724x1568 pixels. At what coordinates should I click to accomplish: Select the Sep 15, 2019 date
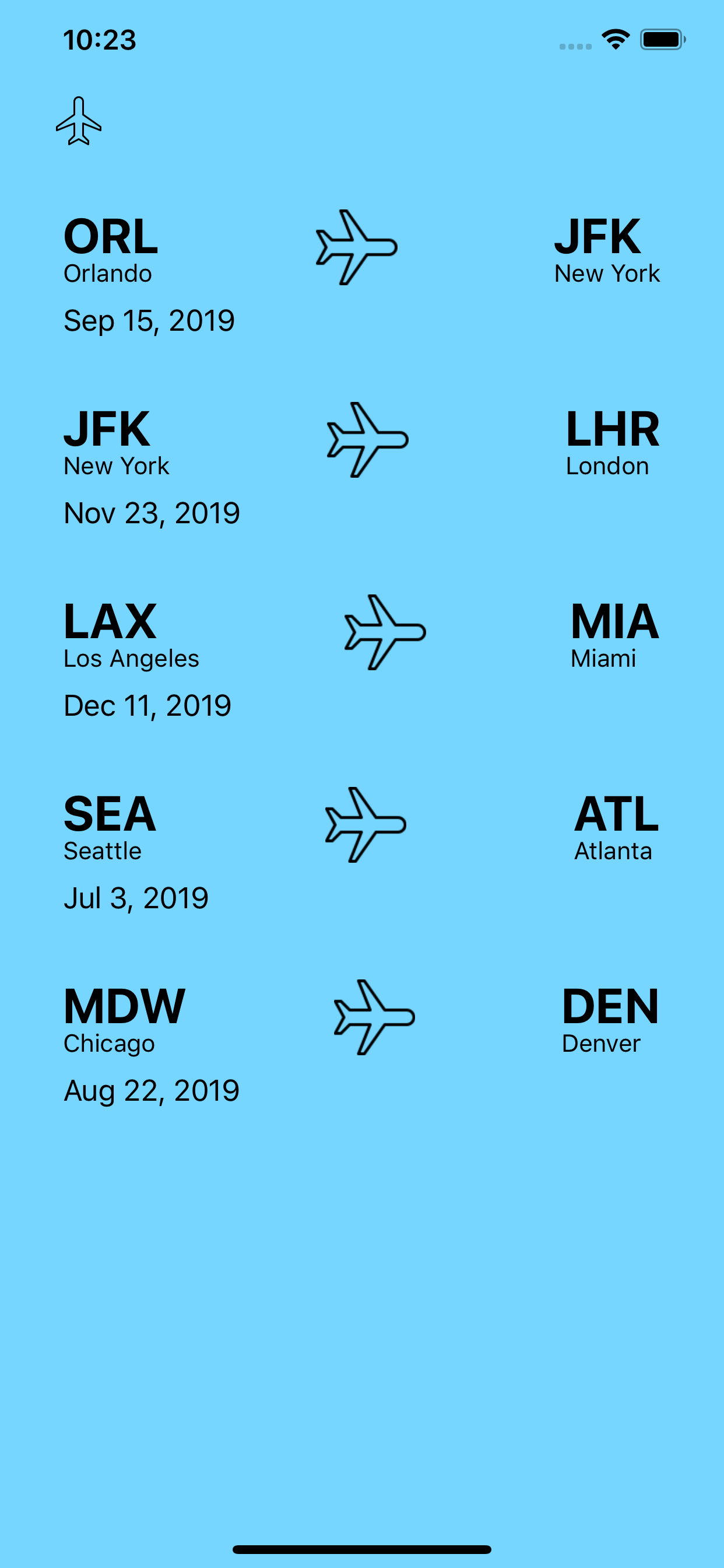[x=148, y=320]
